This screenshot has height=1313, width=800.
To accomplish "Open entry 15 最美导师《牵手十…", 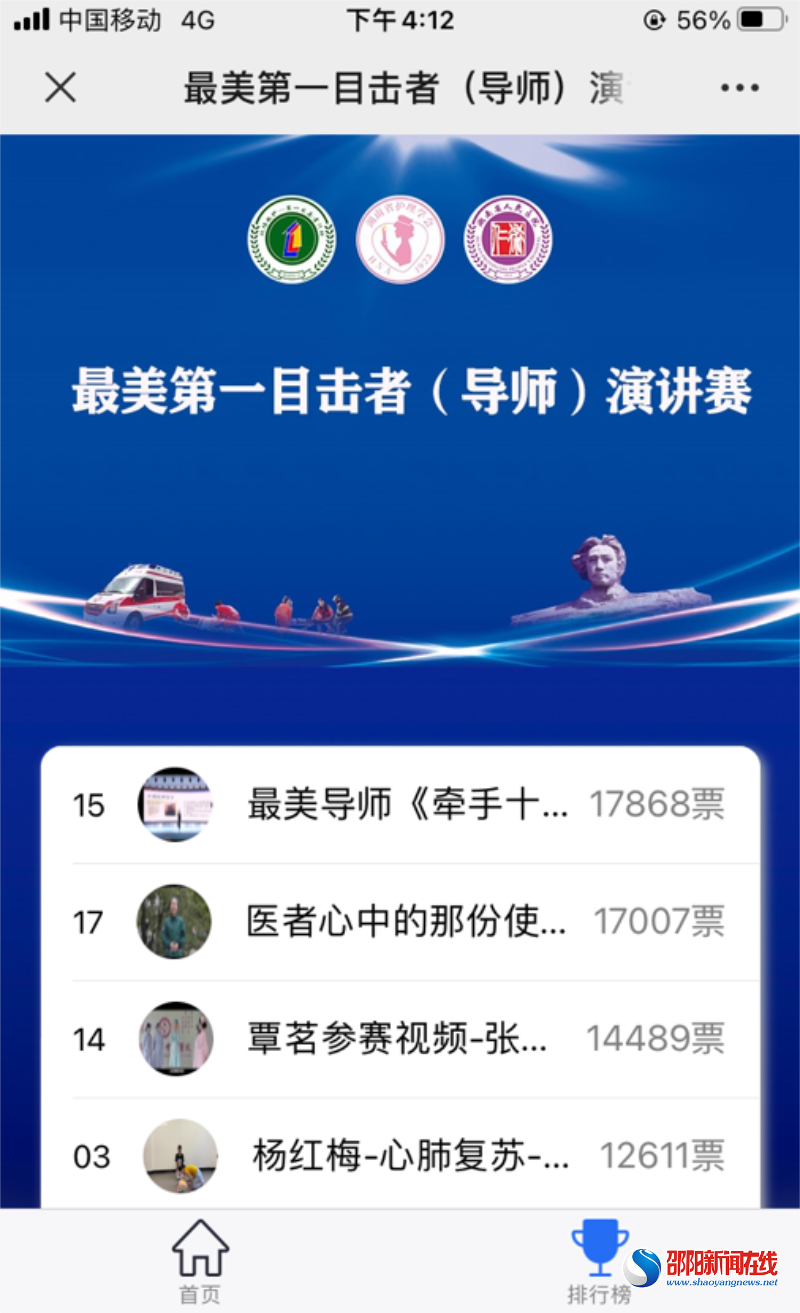I will 408,805.
